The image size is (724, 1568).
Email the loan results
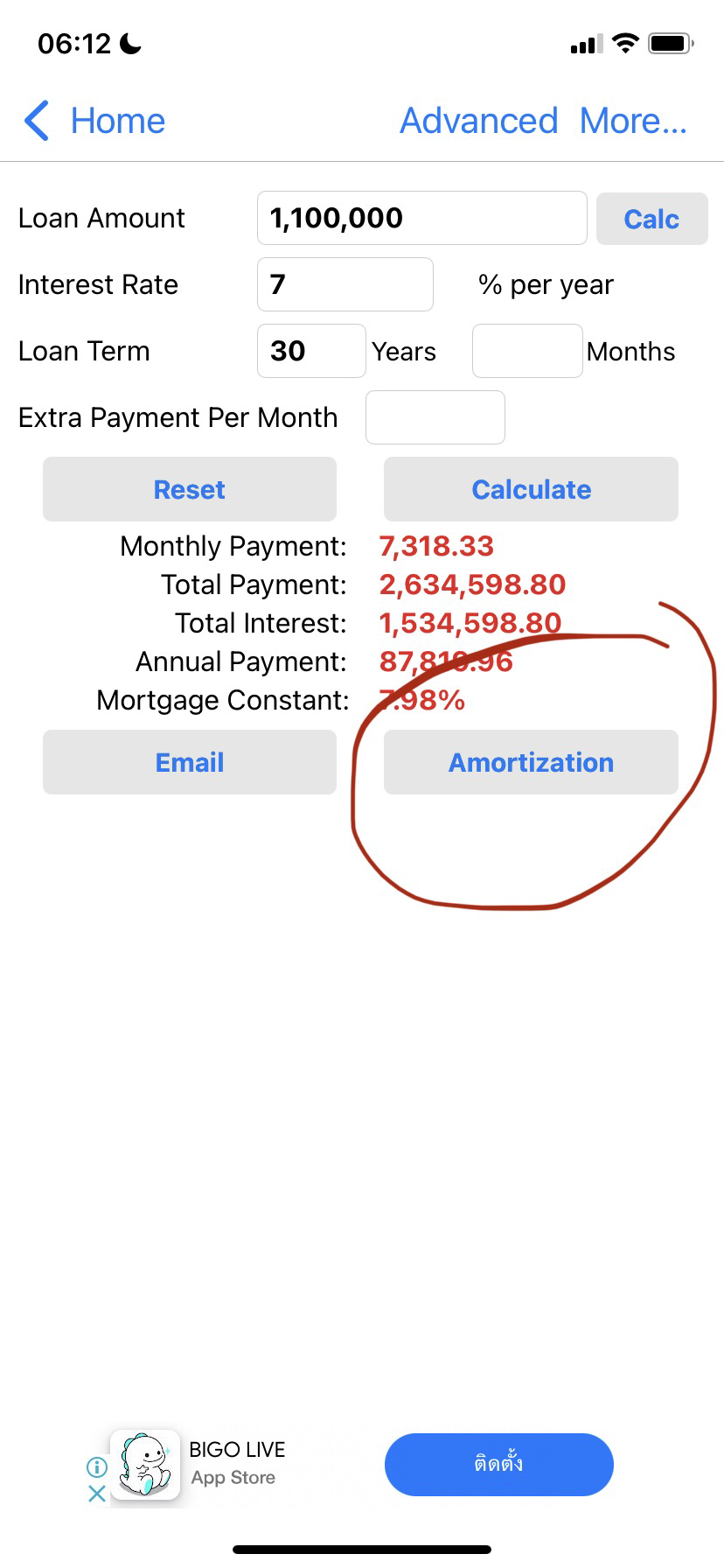(x=190, y=762)
